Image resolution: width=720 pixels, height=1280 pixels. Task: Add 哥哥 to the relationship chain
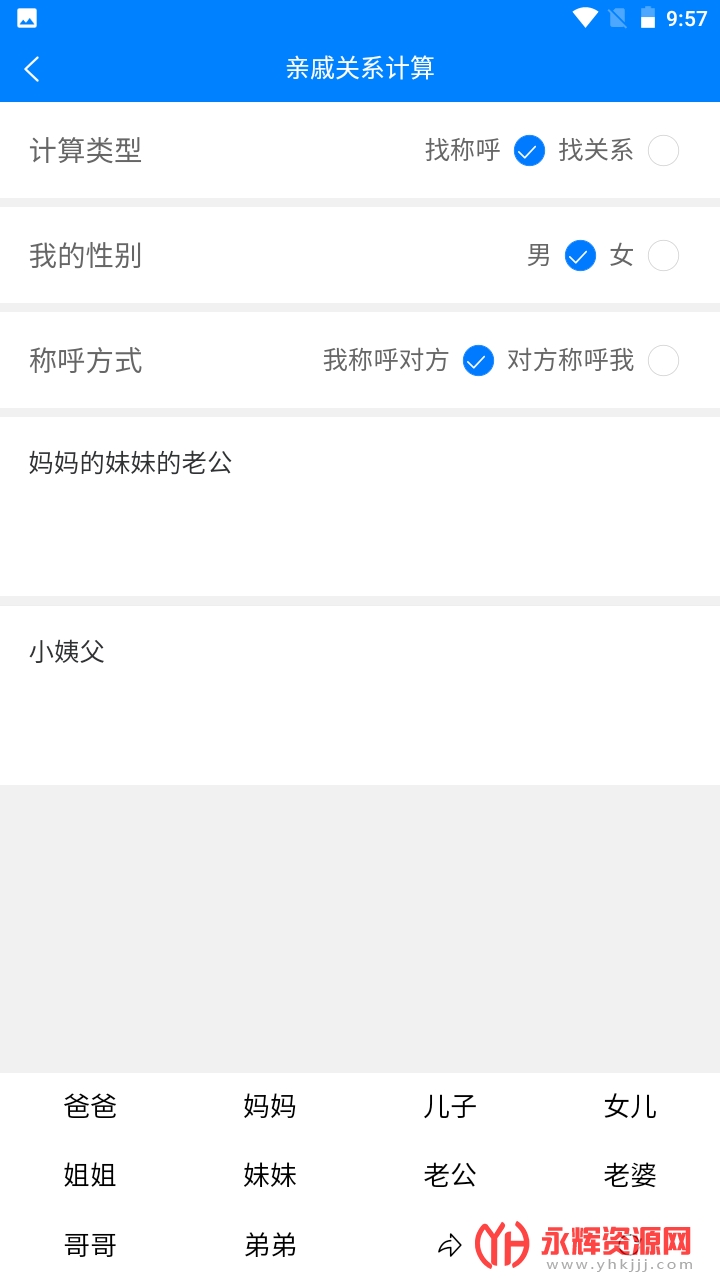click(90, 1245)
